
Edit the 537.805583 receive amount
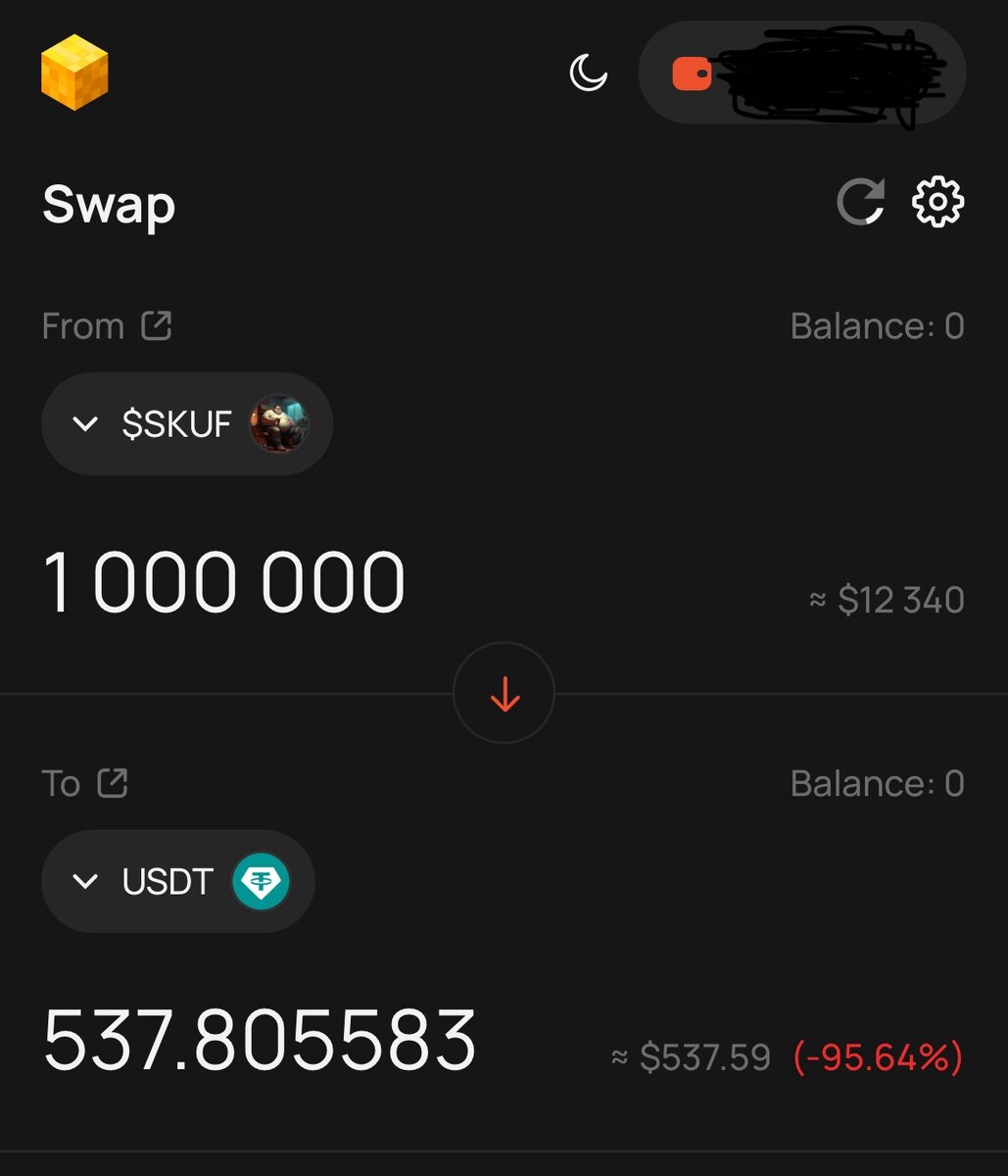tap(260, 1041)
